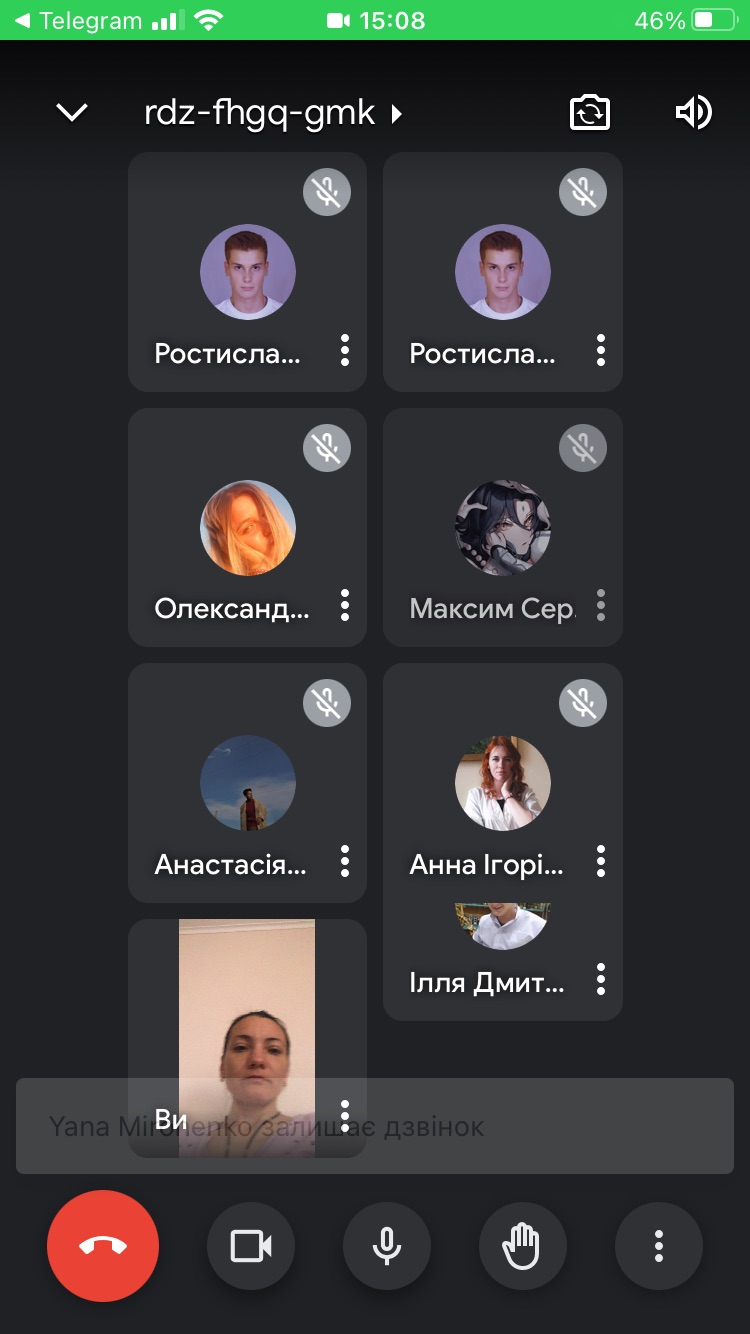Open options menu for Анастасія tile
The width and height of the screenshot is (750, 1334).
point(345,861)
